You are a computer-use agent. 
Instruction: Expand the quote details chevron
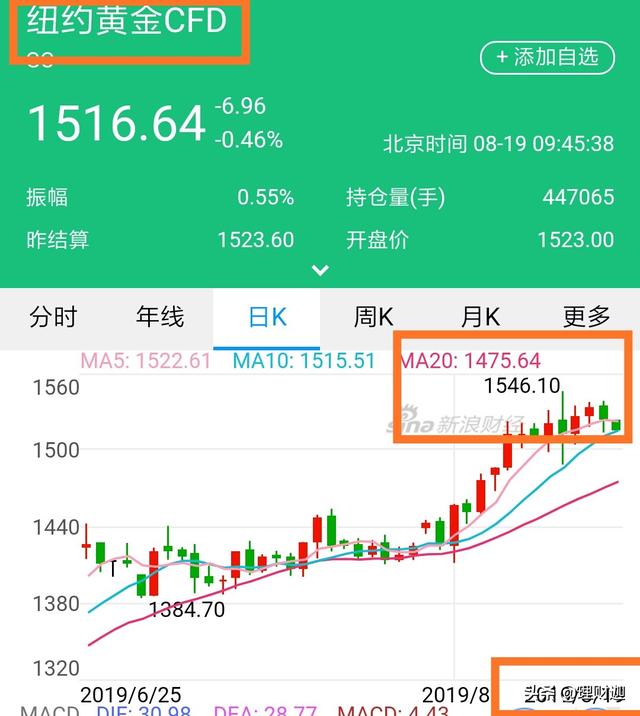point(320,270)
